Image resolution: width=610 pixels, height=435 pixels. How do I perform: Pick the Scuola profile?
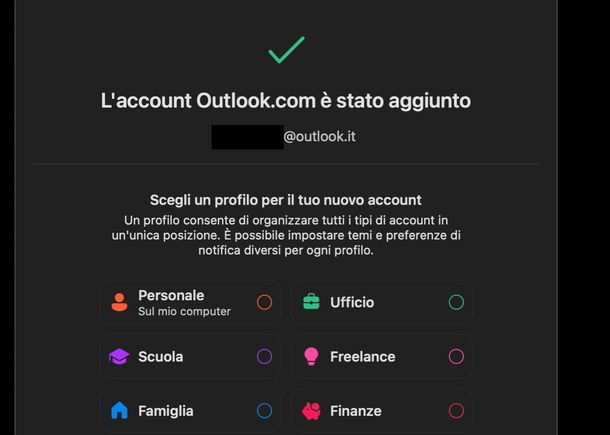tap(264, 356)
